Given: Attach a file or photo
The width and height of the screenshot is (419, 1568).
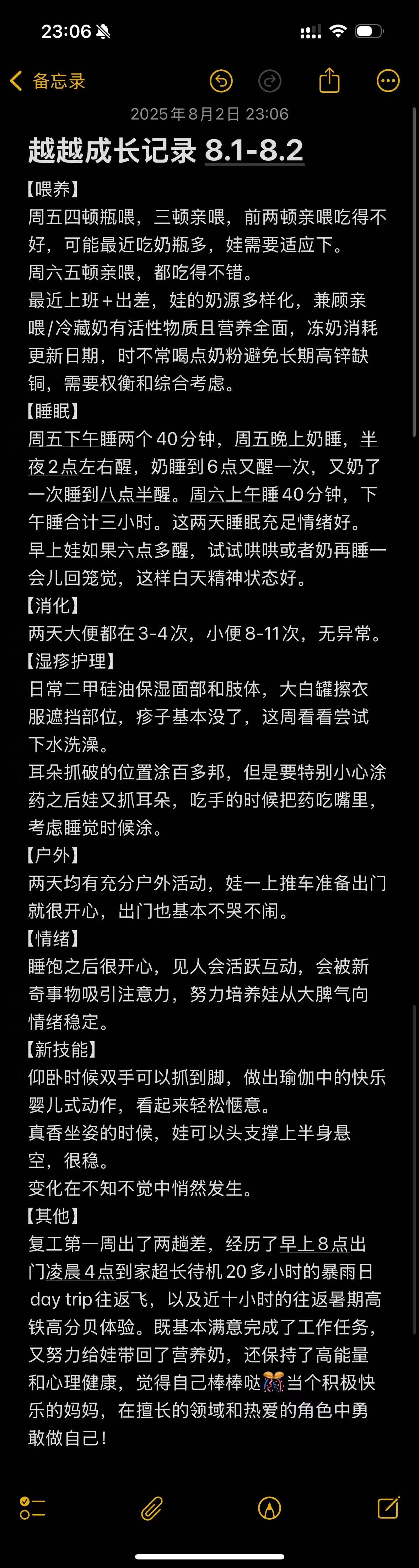Looking at the screenshot, I should pos(151,1508).
